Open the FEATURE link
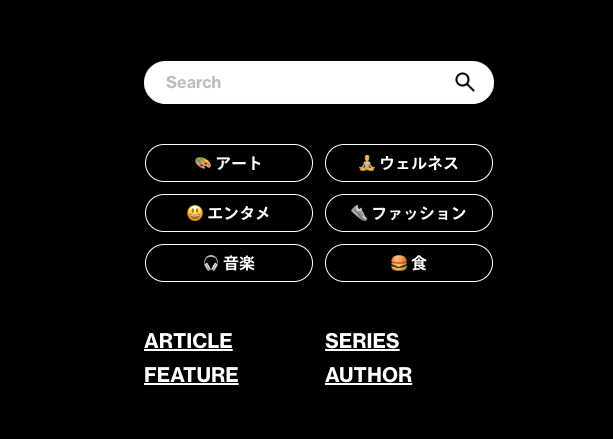Screen dimensions: 613x439 (x=191, y=375)
